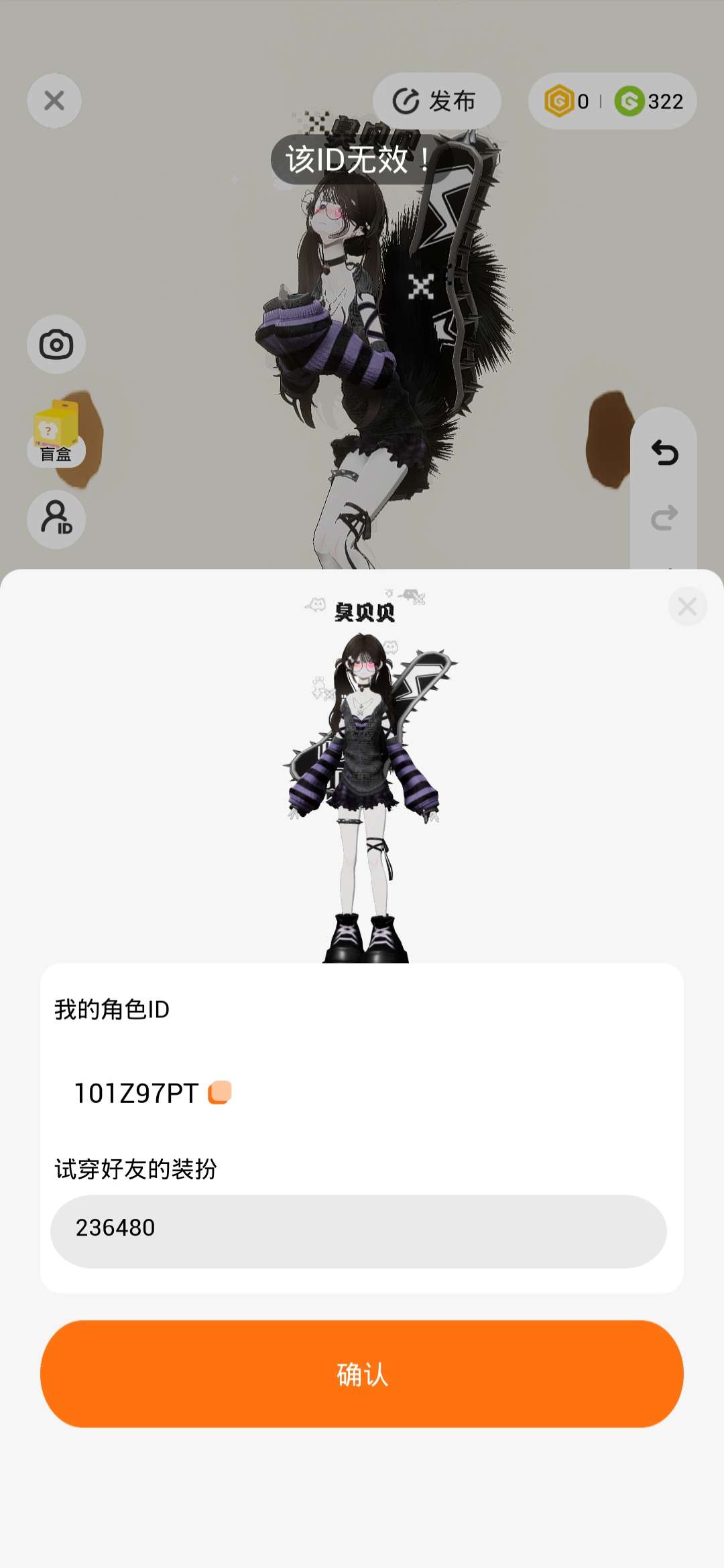The image size is (724, 1568).
Task: Undo the last outfit change
Action: (664, 453)
